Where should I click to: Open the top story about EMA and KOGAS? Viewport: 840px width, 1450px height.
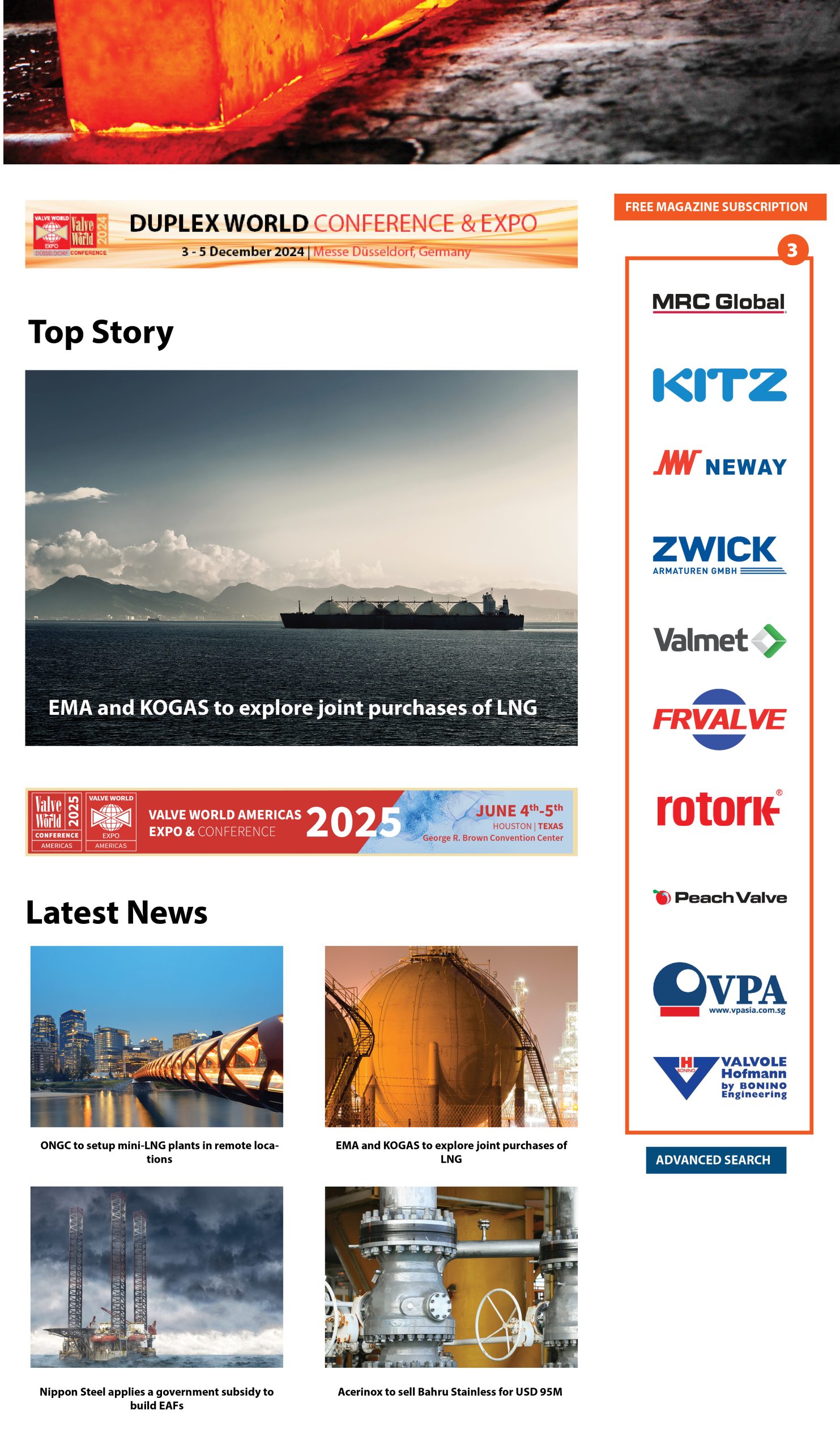click(301, 557)
